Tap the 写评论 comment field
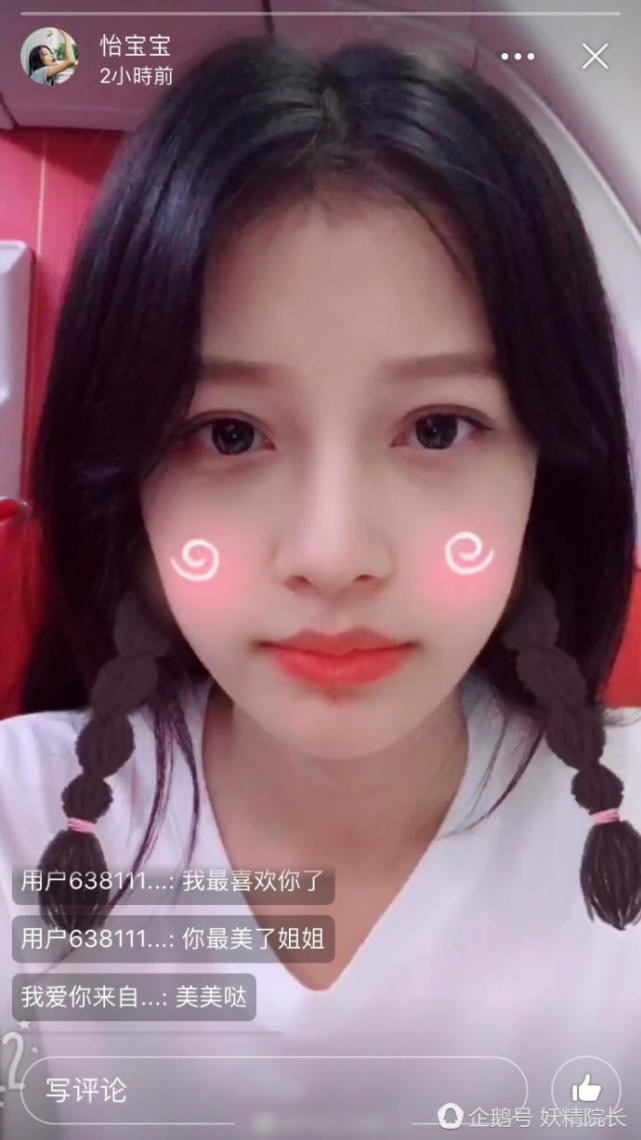Viewport: 641px width, 1140px height. pyautogui.click(x=272, y=1090)
